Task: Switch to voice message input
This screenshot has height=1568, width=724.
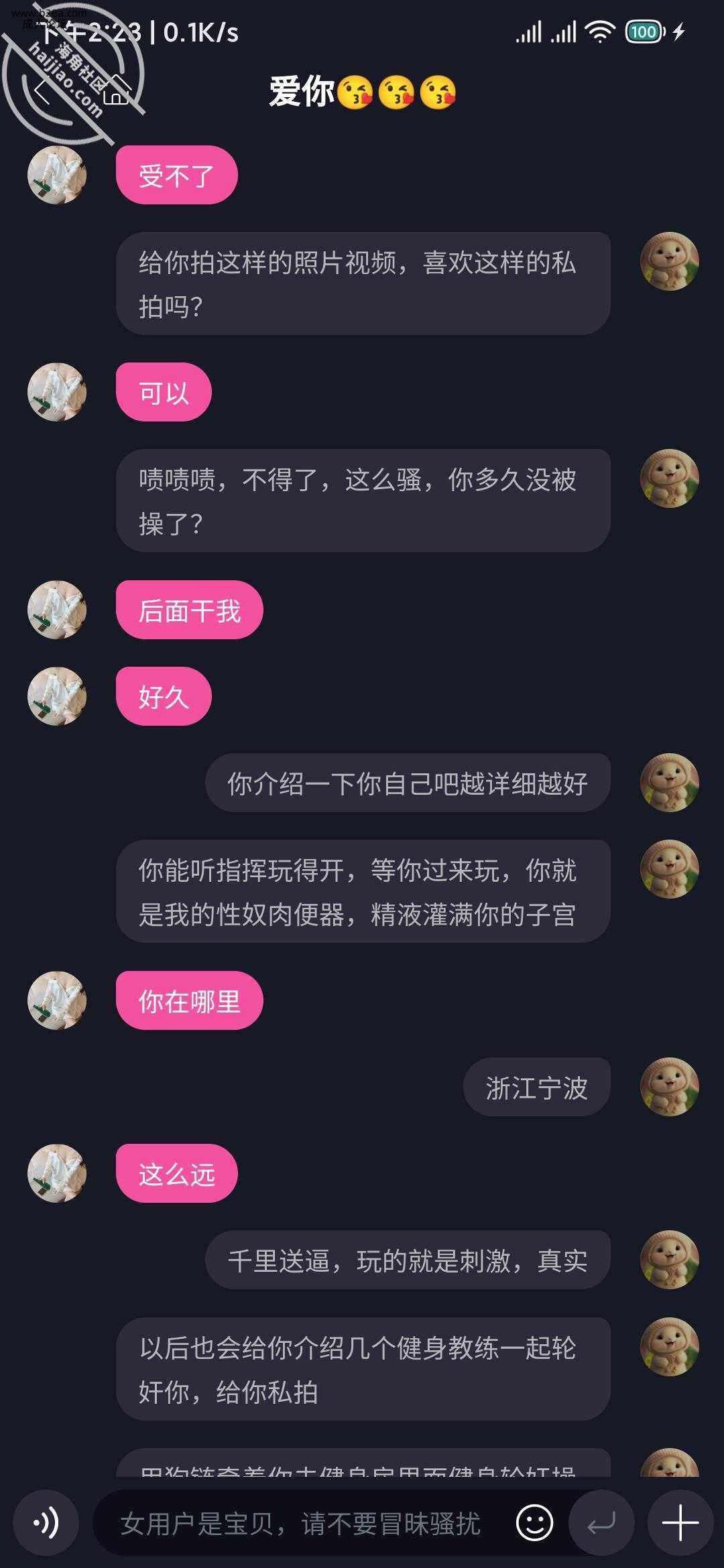Action: 46,1523
